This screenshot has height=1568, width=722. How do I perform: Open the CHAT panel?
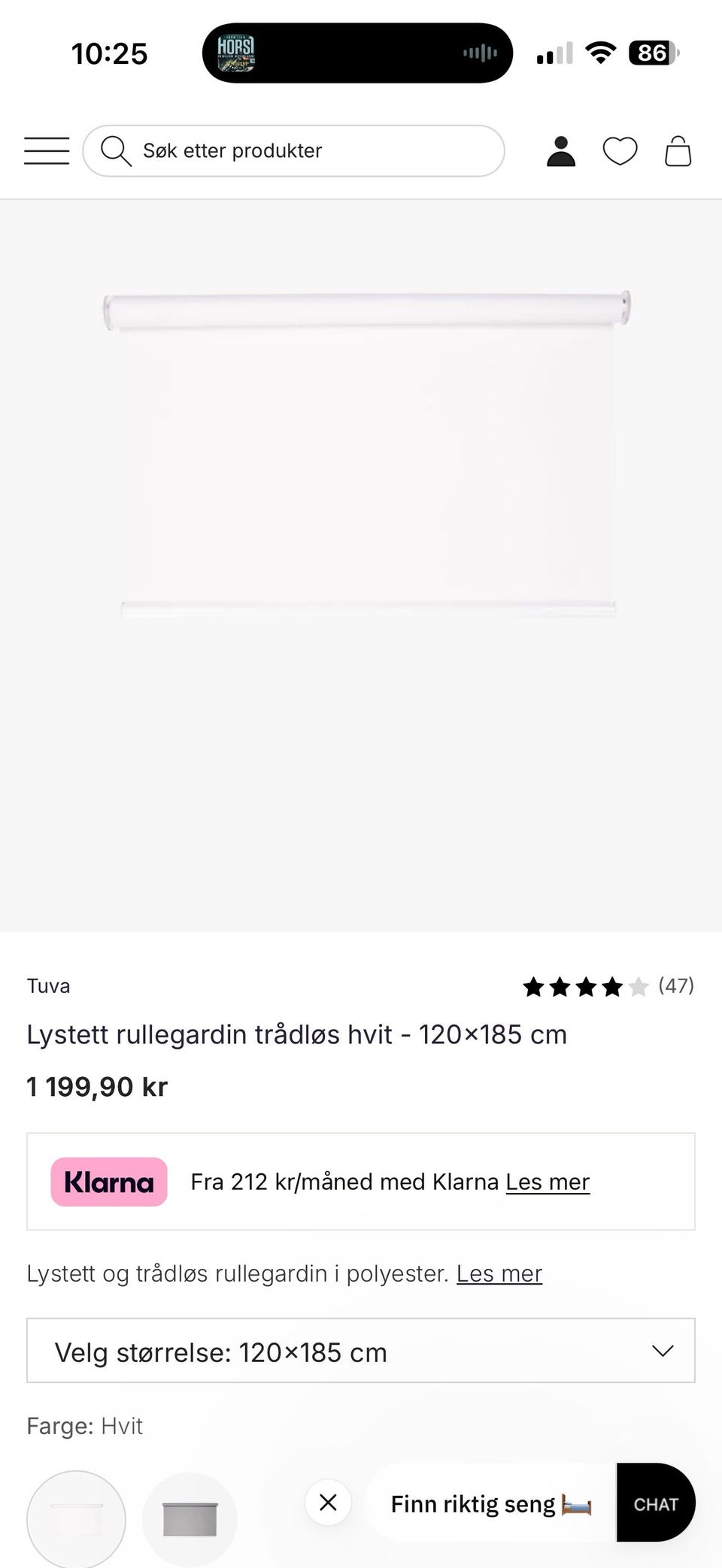tap(655, 1503)
